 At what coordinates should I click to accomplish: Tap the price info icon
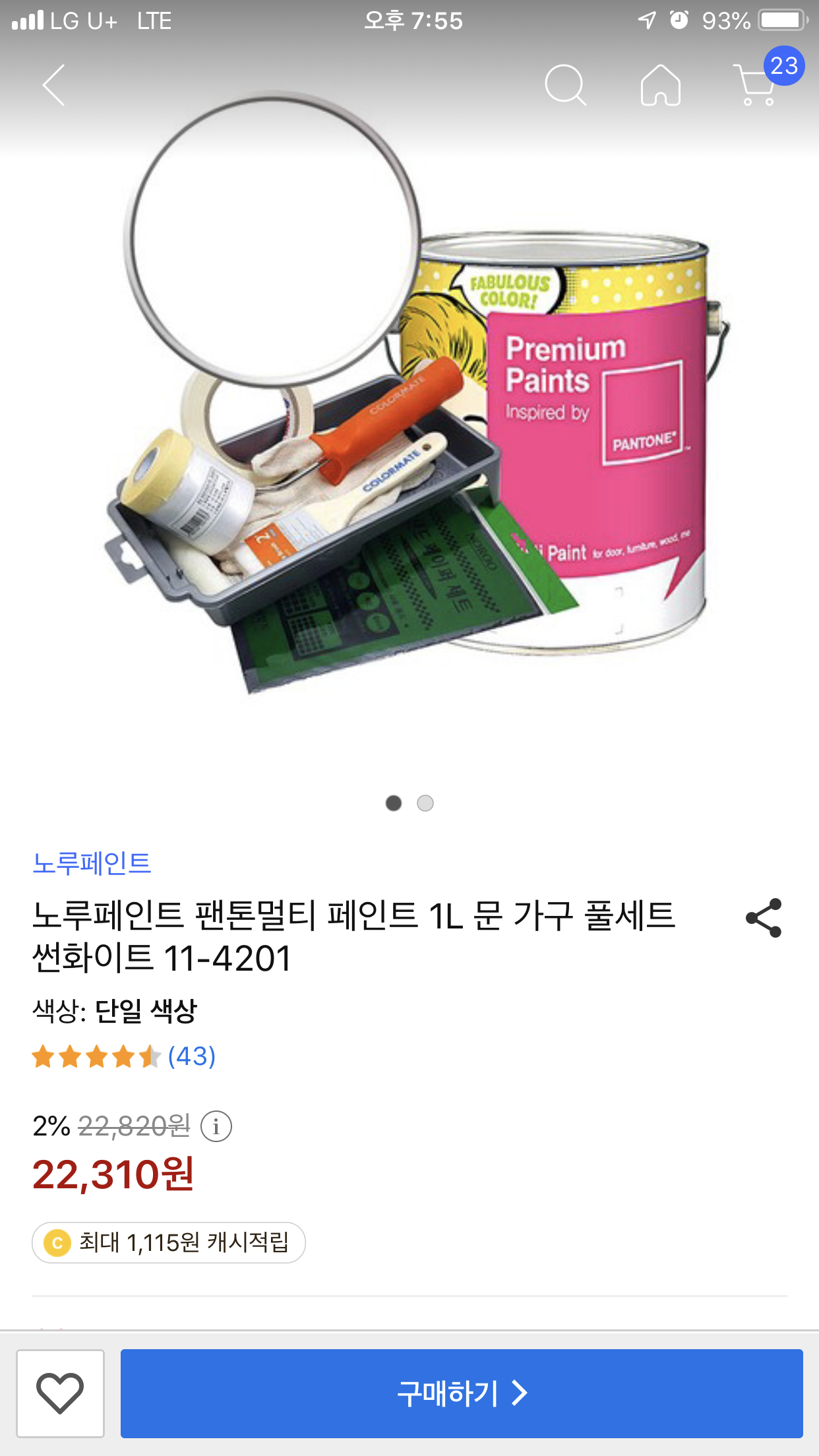coord(216,1126)
